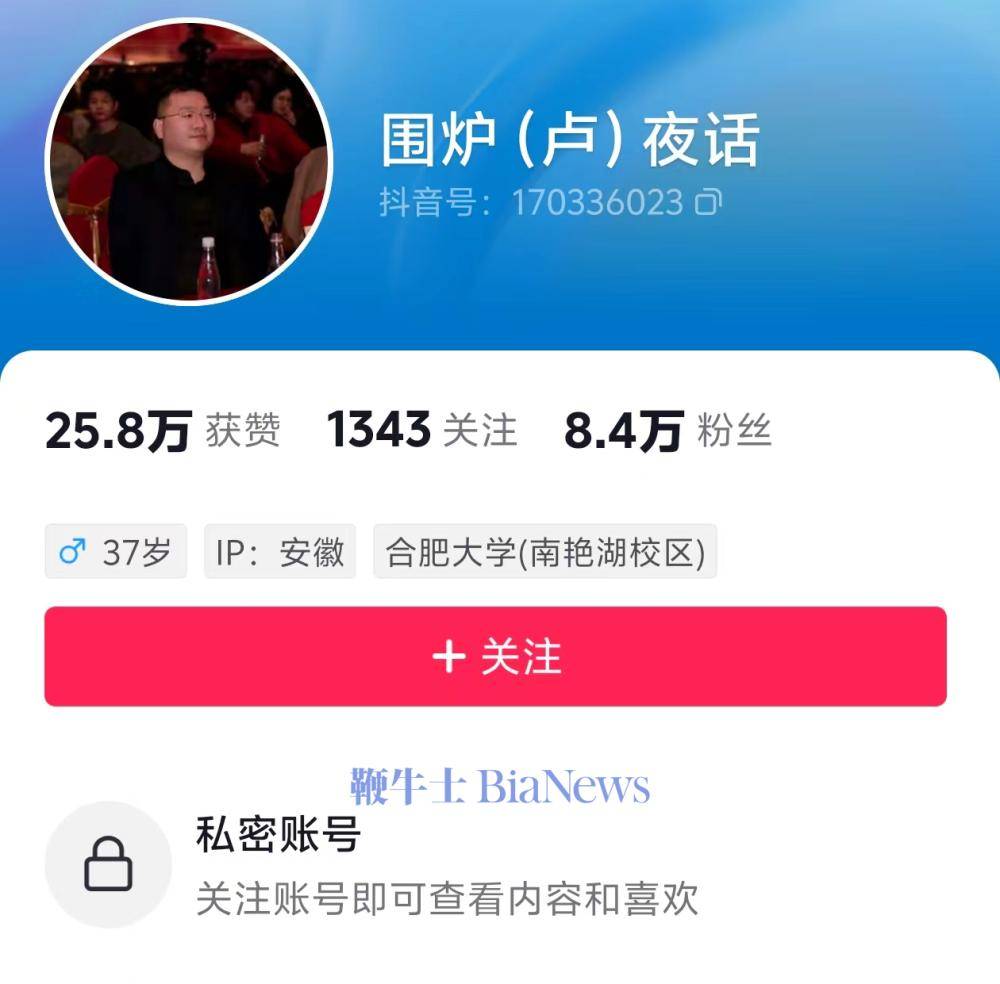View the 8.4万 粉丝 followers list
Viewport: 1000px width, 984px height.
click(667, 431)
